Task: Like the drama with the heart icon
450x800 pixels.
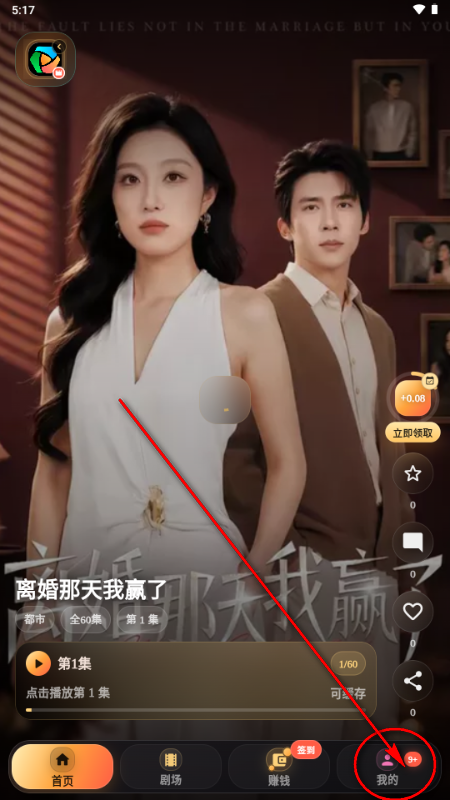Action: [412, 611]
